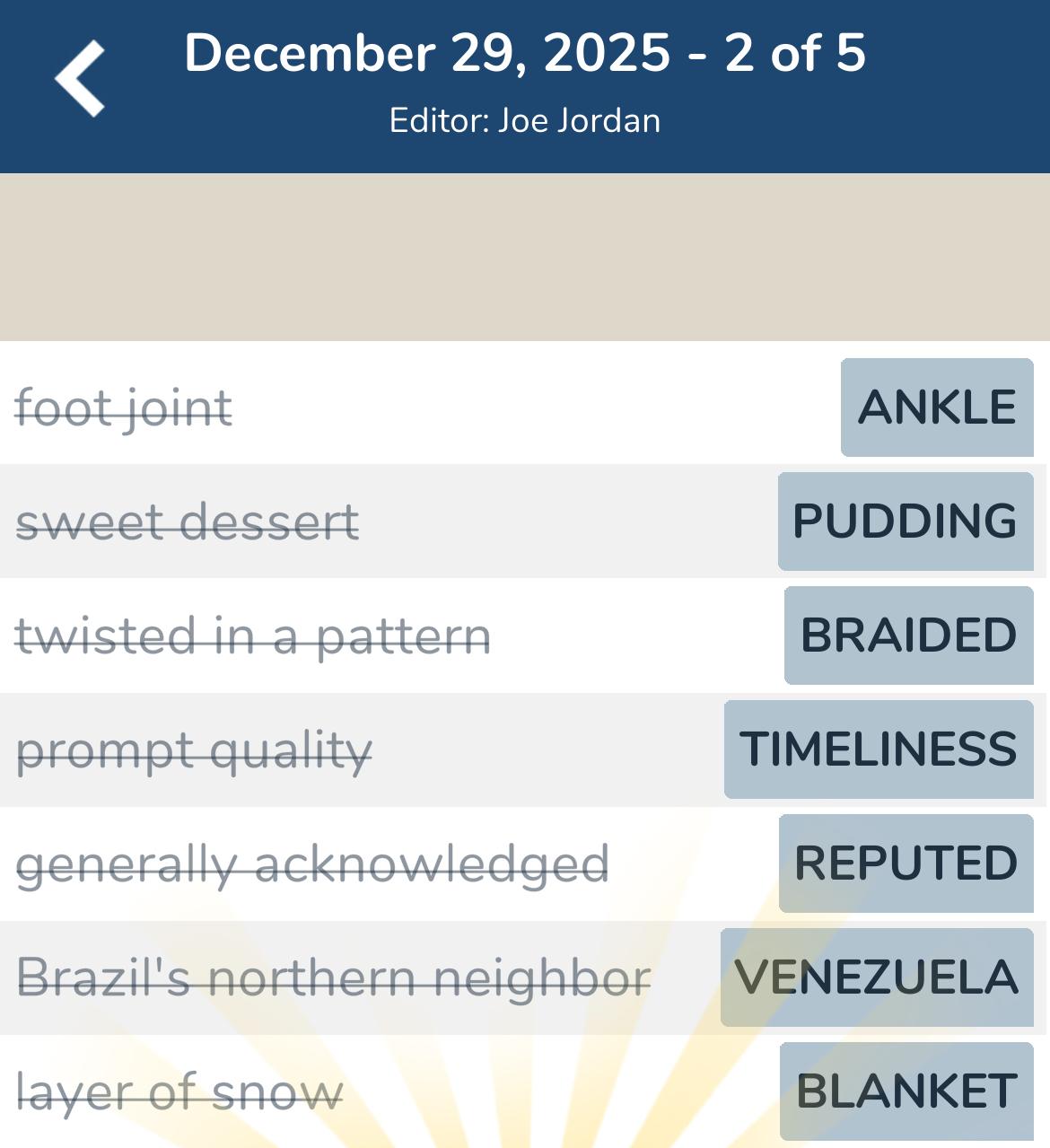This screenshot has height=1148, width=1050.
Task: Click the 'layer of snow' clue
Action: pyautogui.click(x=178, y=1092)
